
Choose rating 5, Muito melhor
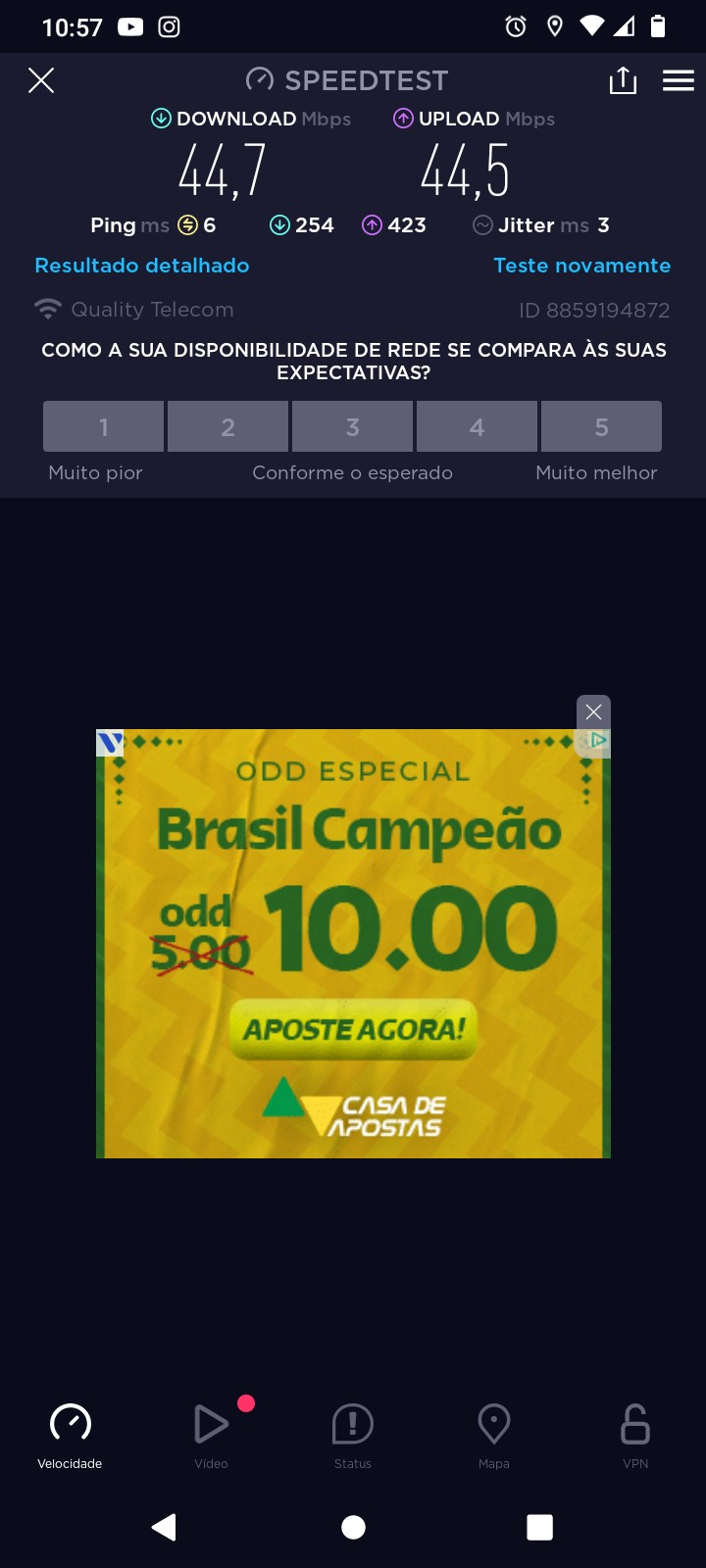point(601,426)
